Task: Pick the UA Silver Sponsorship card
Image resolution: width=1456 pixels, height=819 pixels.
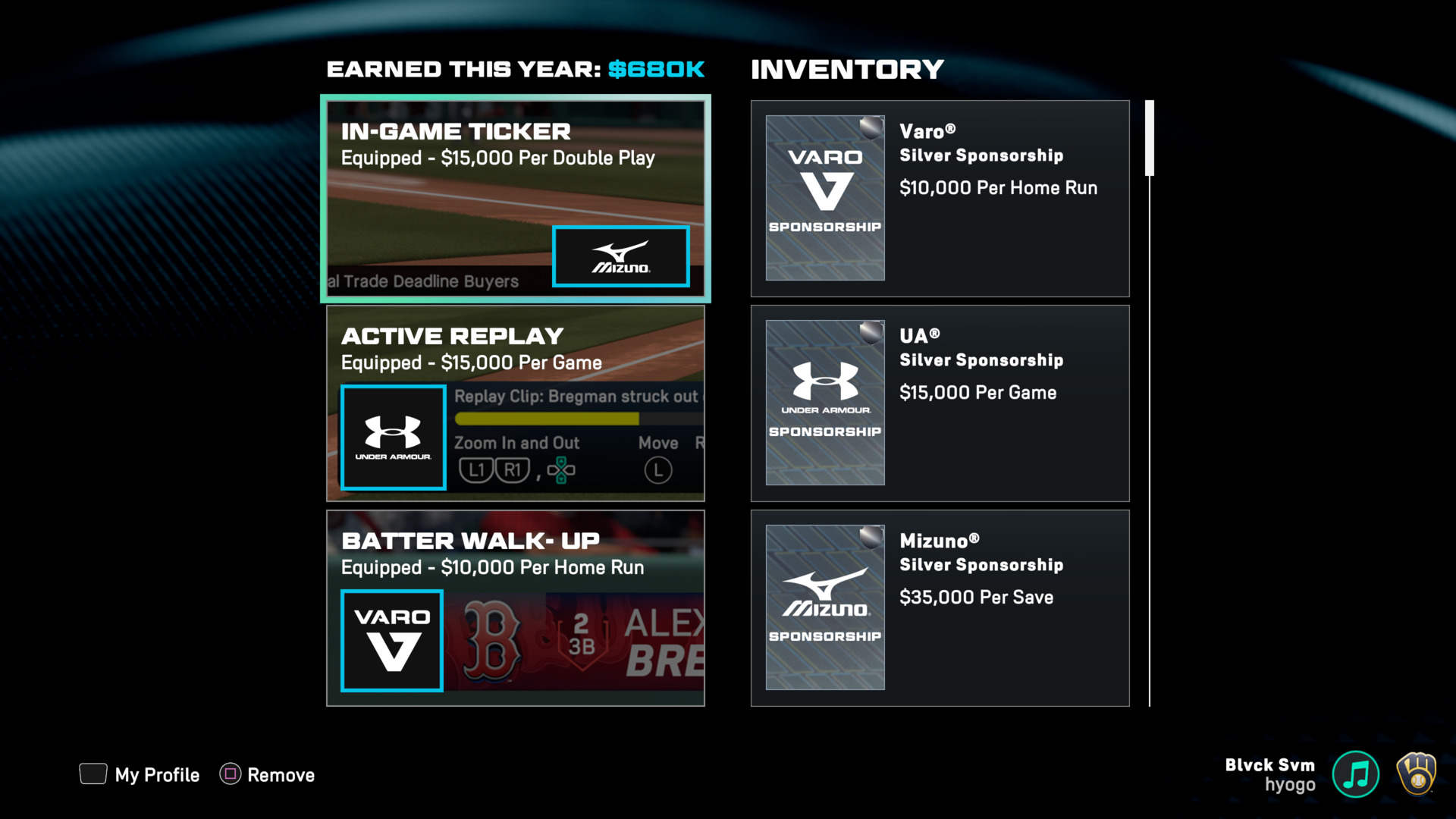Action: point(940,403)
